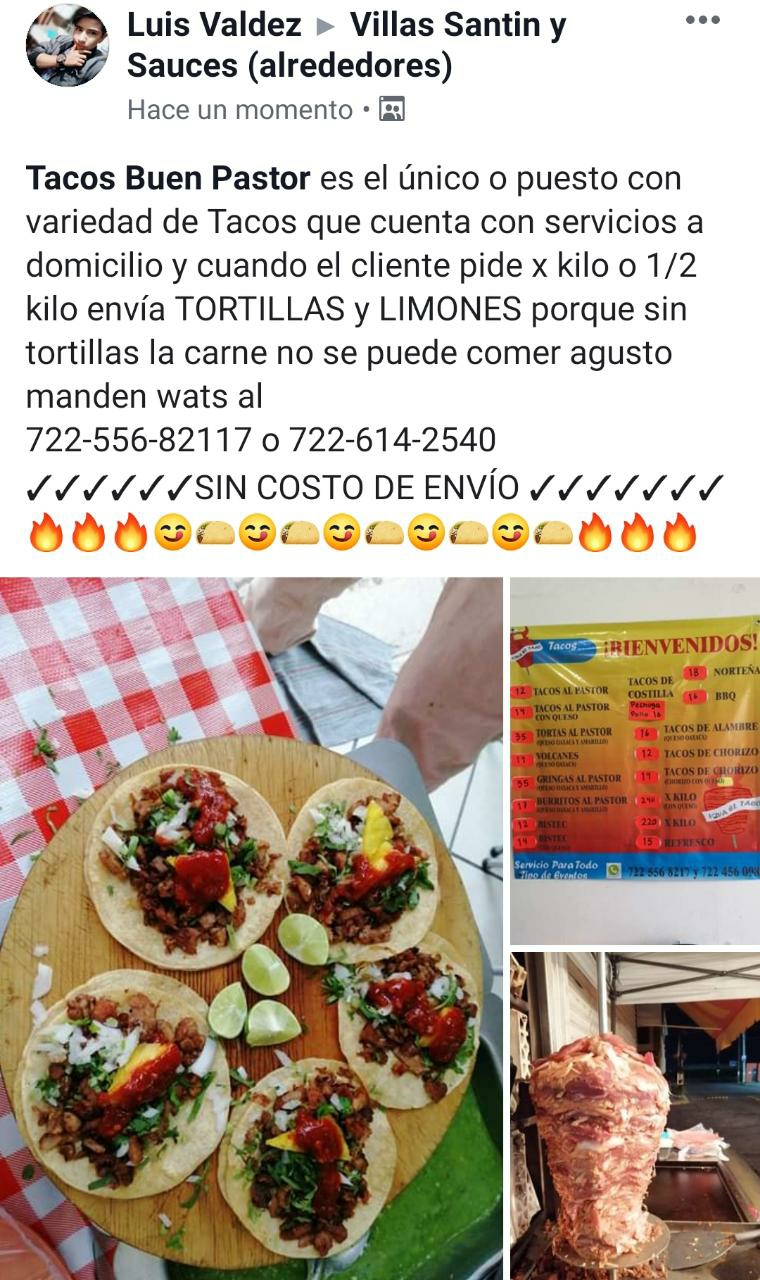Click the arrow icon between Luis Valdez and group name

click(x=326, y=25)
